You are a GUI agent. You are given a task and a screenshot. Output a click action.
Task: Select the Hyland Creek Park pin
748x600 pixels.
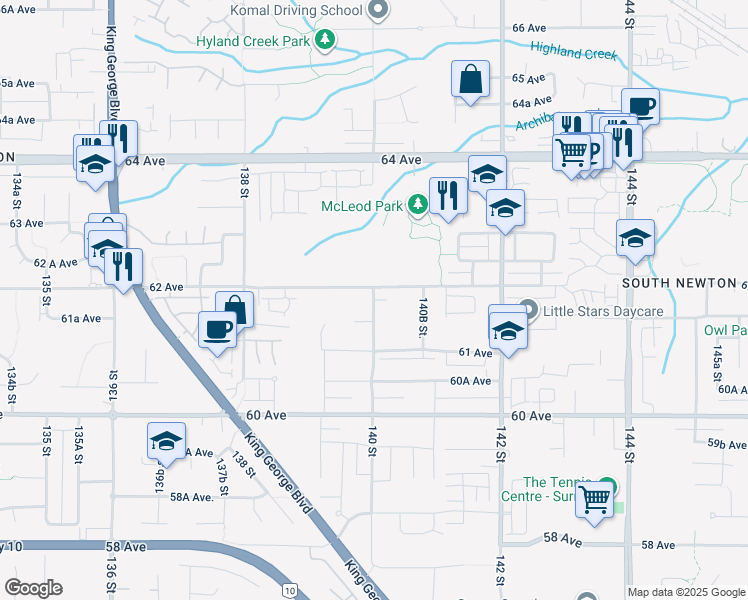(325, 40)
